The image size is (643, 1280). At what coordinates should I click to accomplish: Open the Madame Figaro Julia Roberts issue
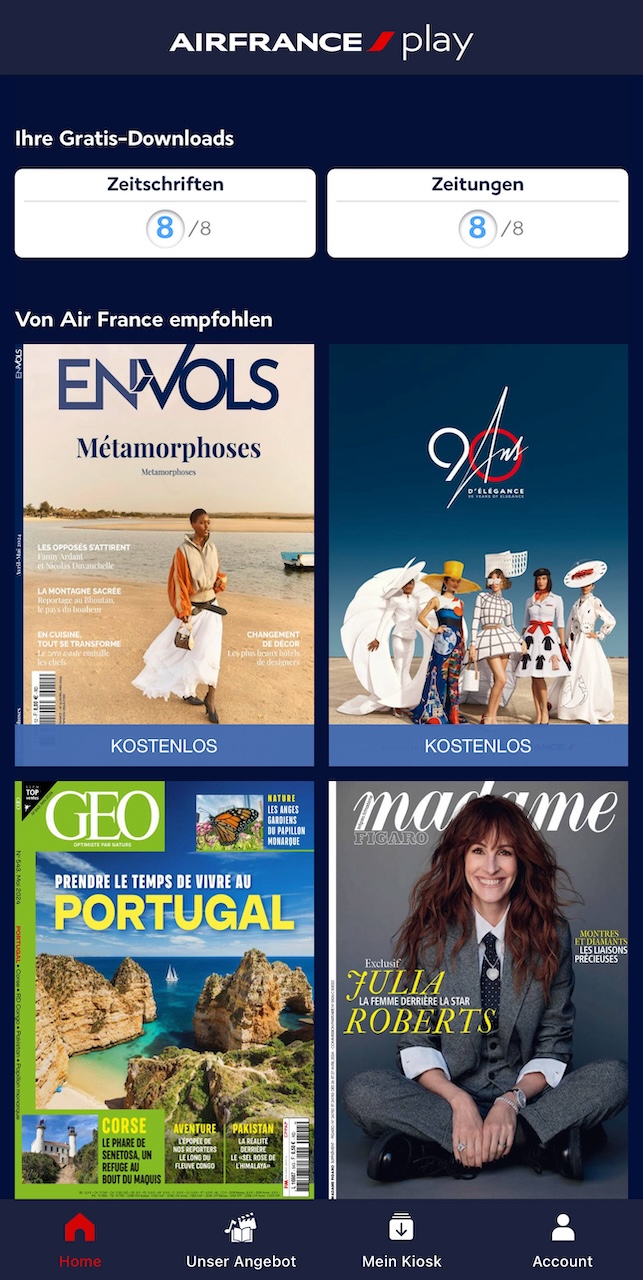pyautogui.click(x=478, y=990)
